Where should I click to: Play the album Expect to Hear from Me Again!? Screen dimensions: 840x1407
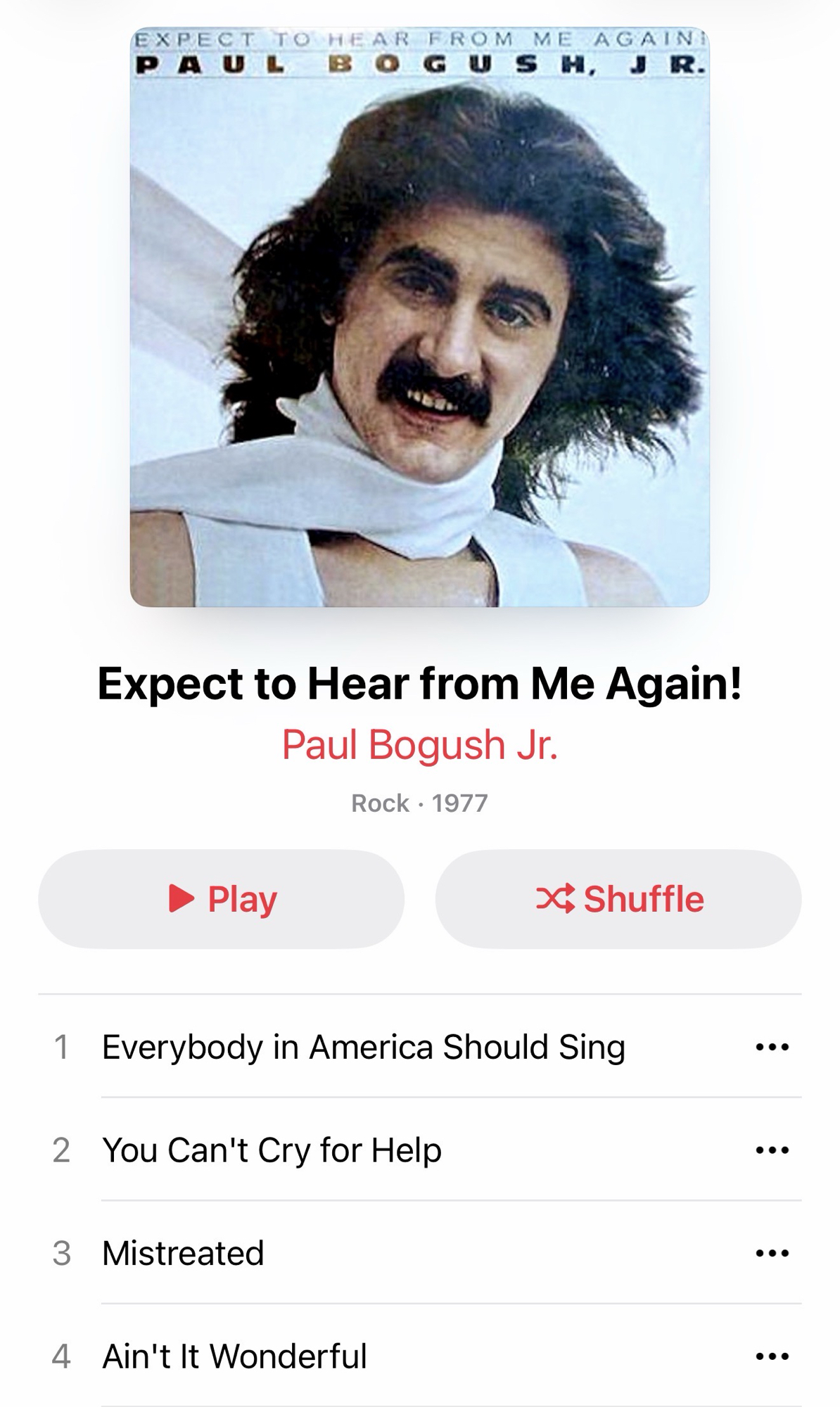pos(221,898)
